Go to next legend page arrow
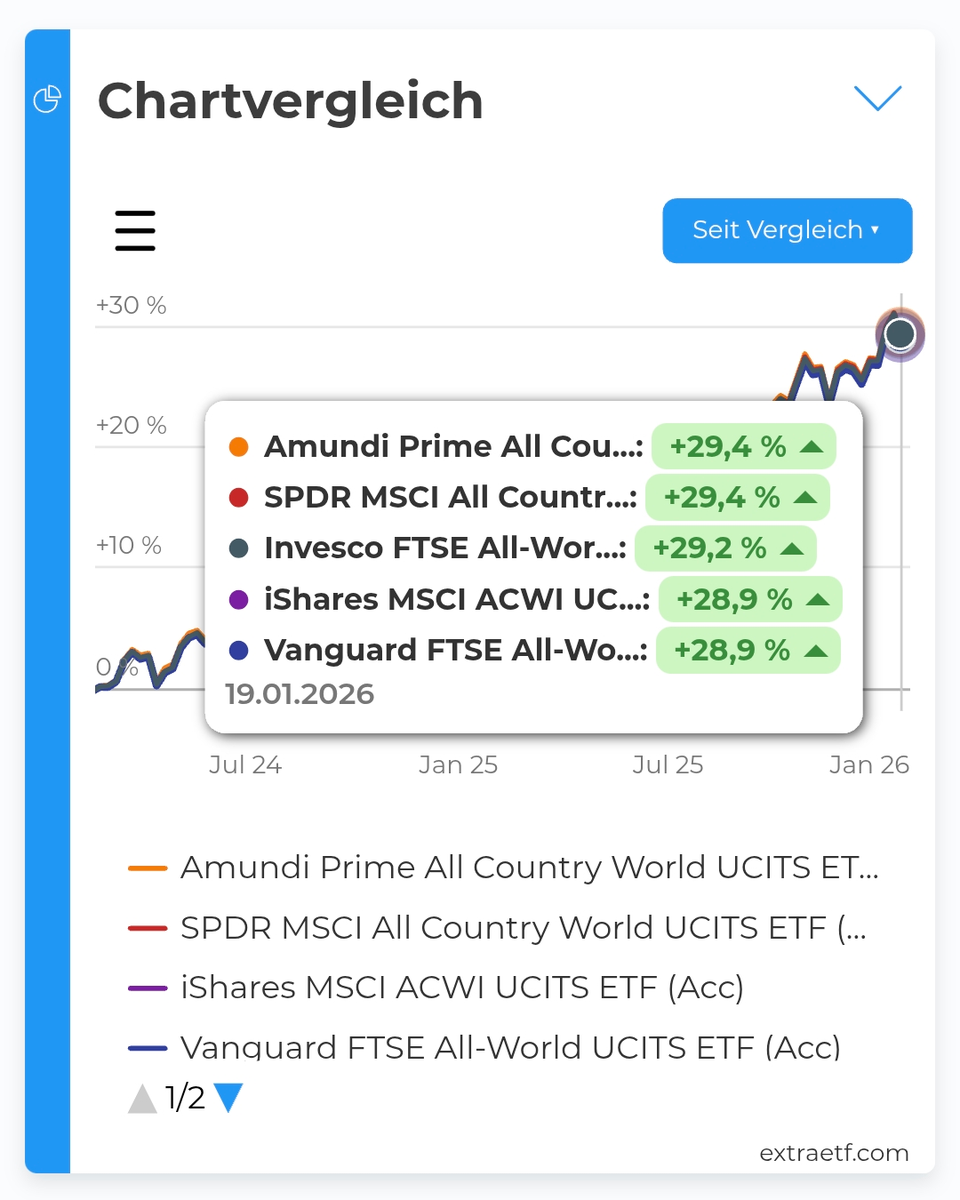Viewport: 960px width, 1200px height. coord(229,1099)
